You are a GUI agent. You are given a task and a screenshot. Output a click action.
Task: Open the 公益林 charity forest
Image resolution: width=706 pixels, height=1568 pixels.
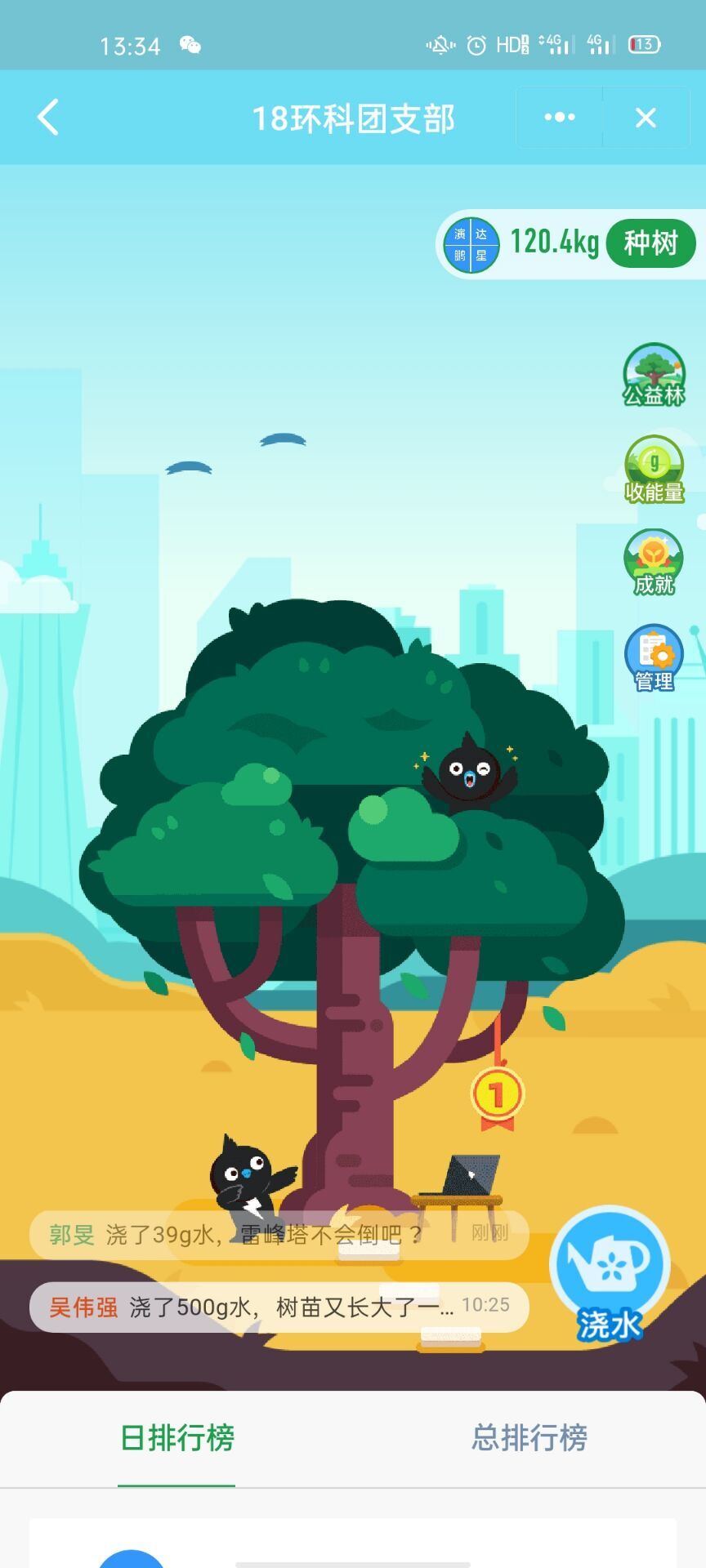click(x=654, y=376)
